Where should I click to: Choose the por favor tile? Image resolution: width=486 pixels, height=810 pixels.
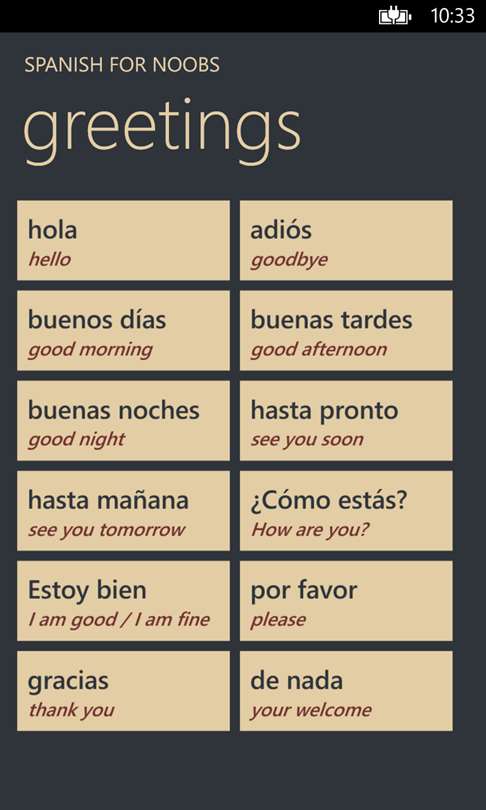pos(346,601)
